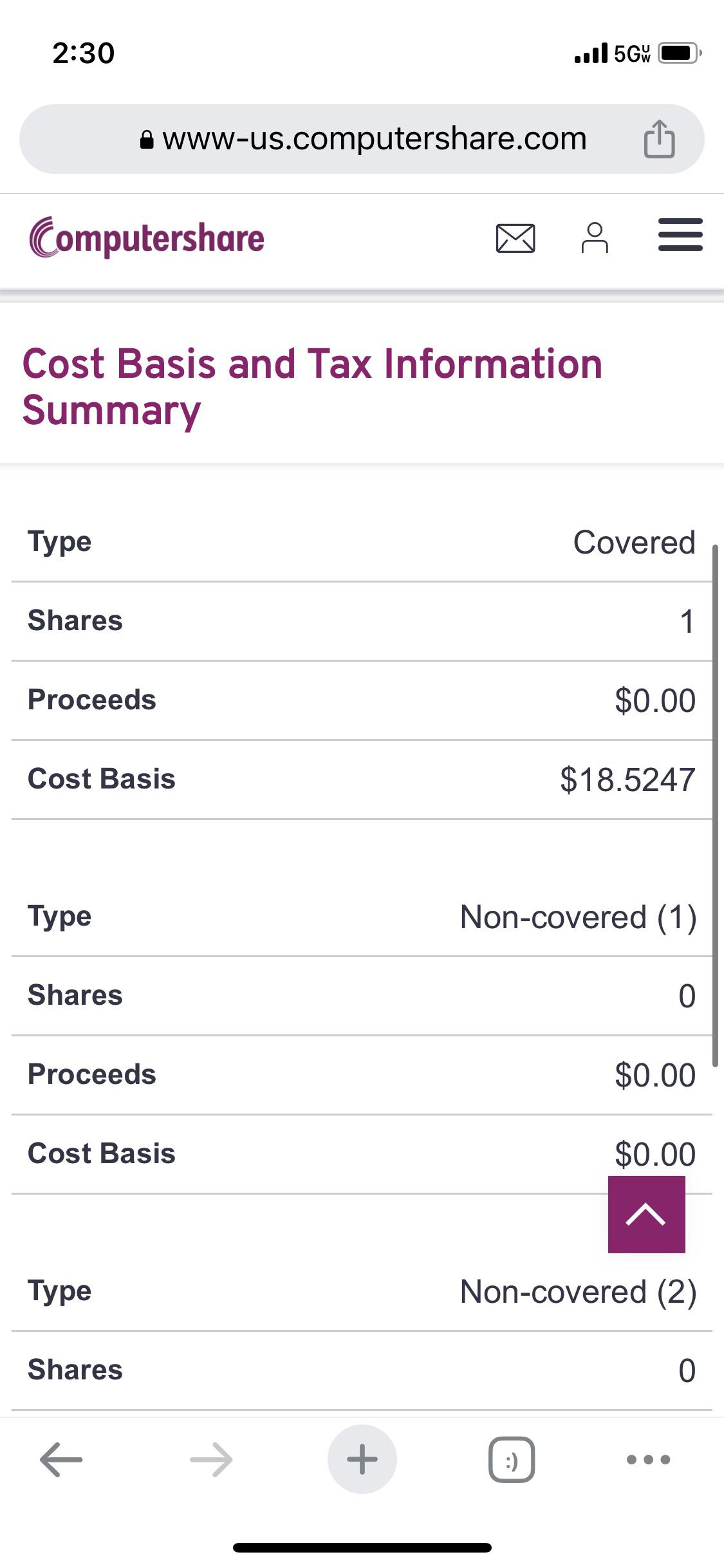This screenshot has height=1568, width=724.
Task: Open a new tab with the plus icon
Action: pyautogui.click(x=362, y=1459)
